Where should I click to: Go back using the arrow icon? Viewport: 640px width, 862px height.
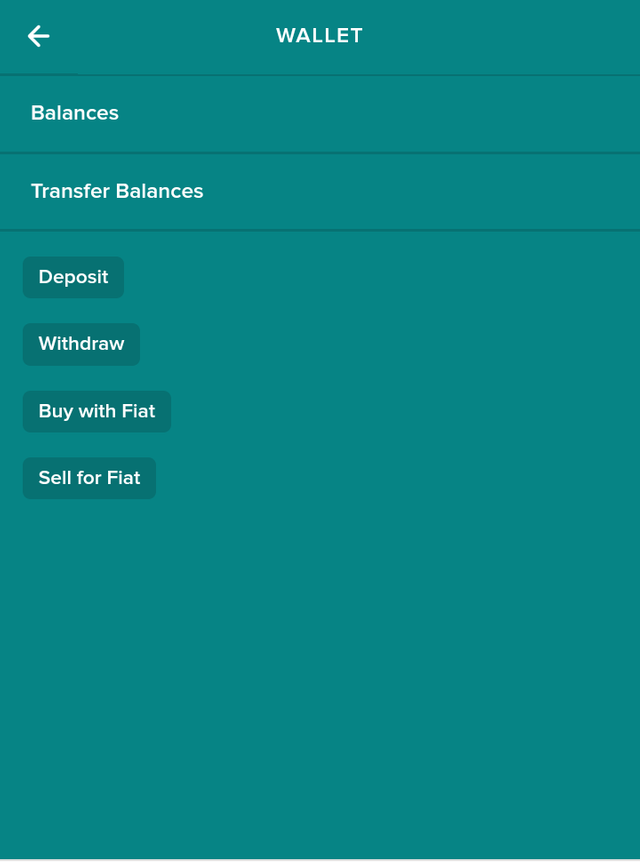pyautogui.click(x=38, y=36)
